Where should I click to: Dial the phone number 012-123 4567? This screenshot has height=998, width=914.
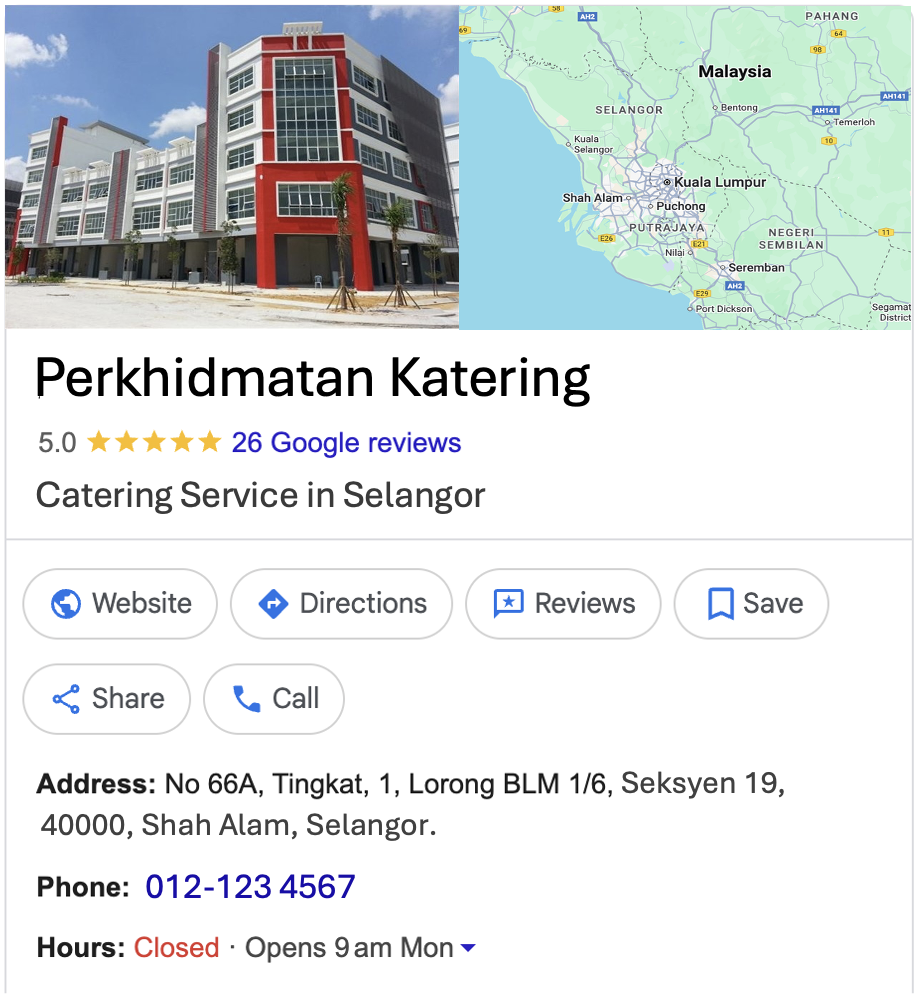coord(250,887)
